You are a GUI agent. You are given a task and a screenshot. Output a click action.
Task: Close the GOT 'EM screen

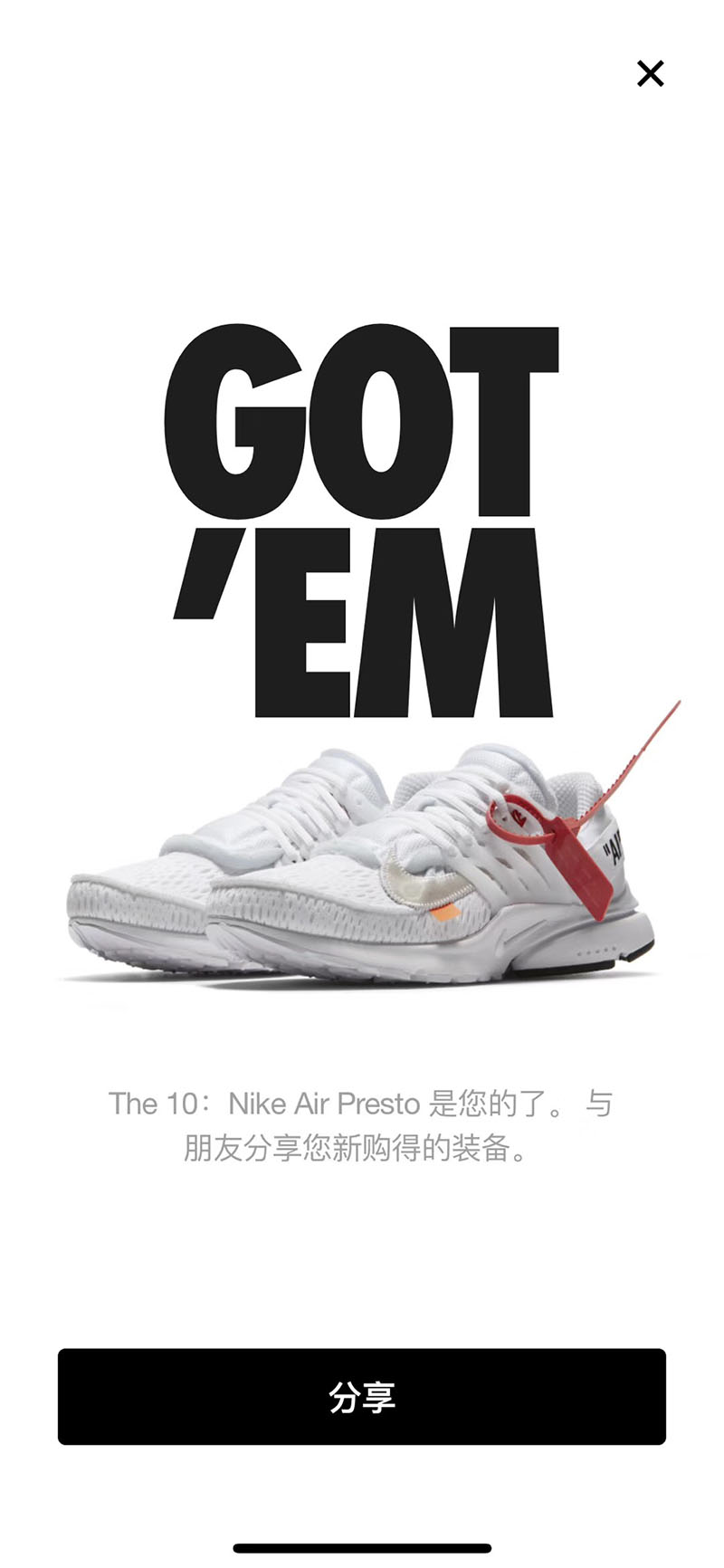pos(650,73)
